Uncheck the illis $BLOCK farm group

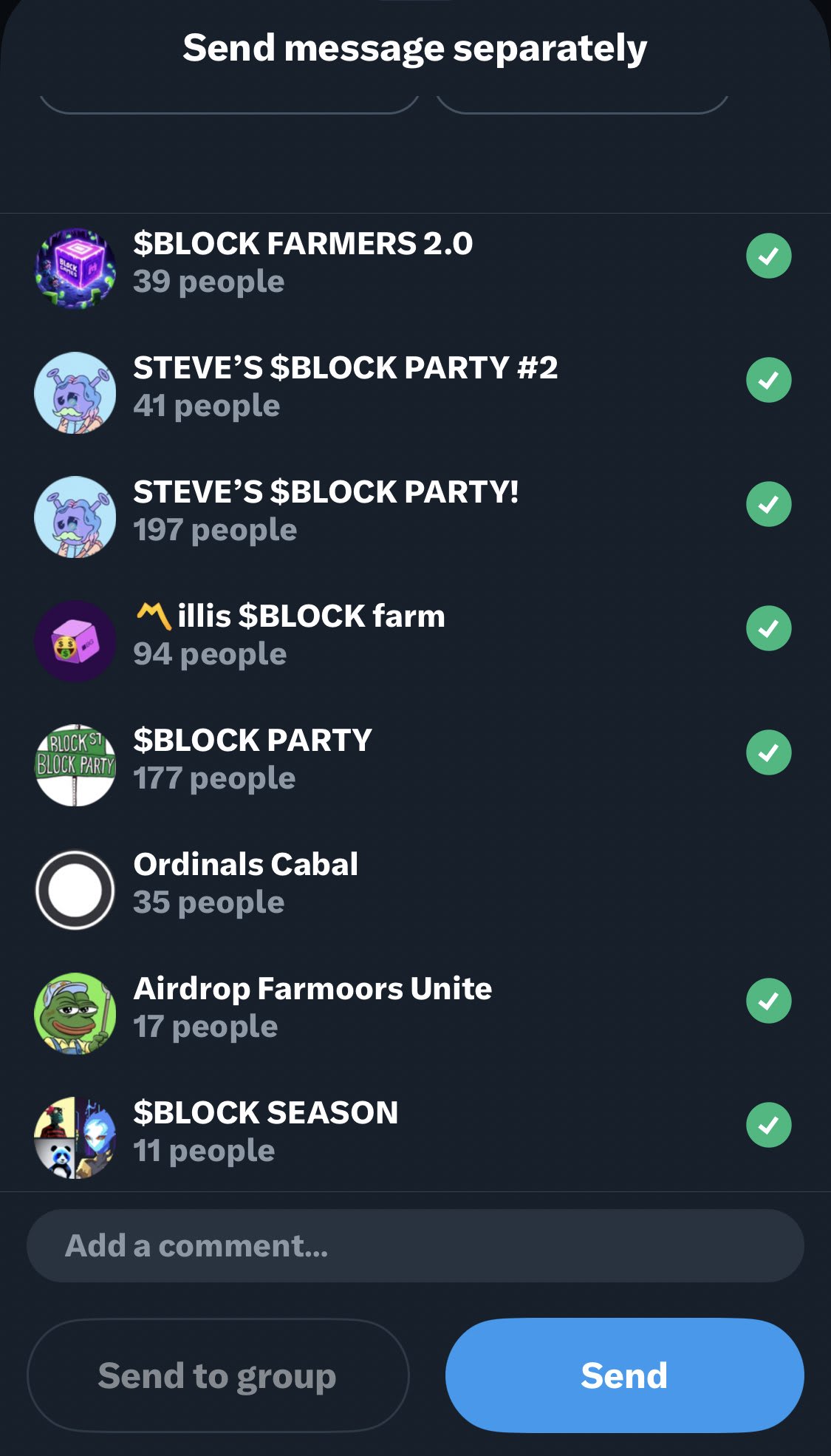(768, 628)
